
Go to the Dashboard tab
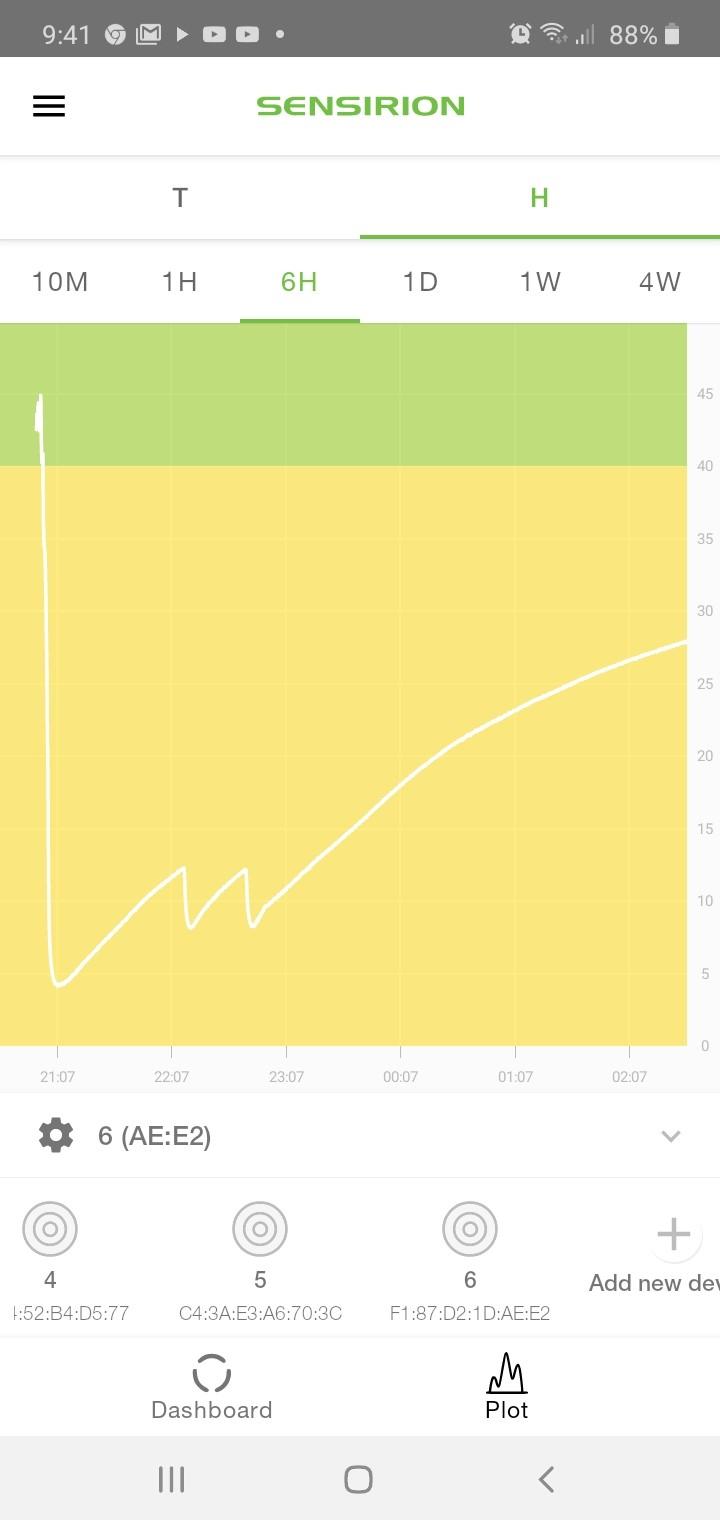(x=211, y=1387)
